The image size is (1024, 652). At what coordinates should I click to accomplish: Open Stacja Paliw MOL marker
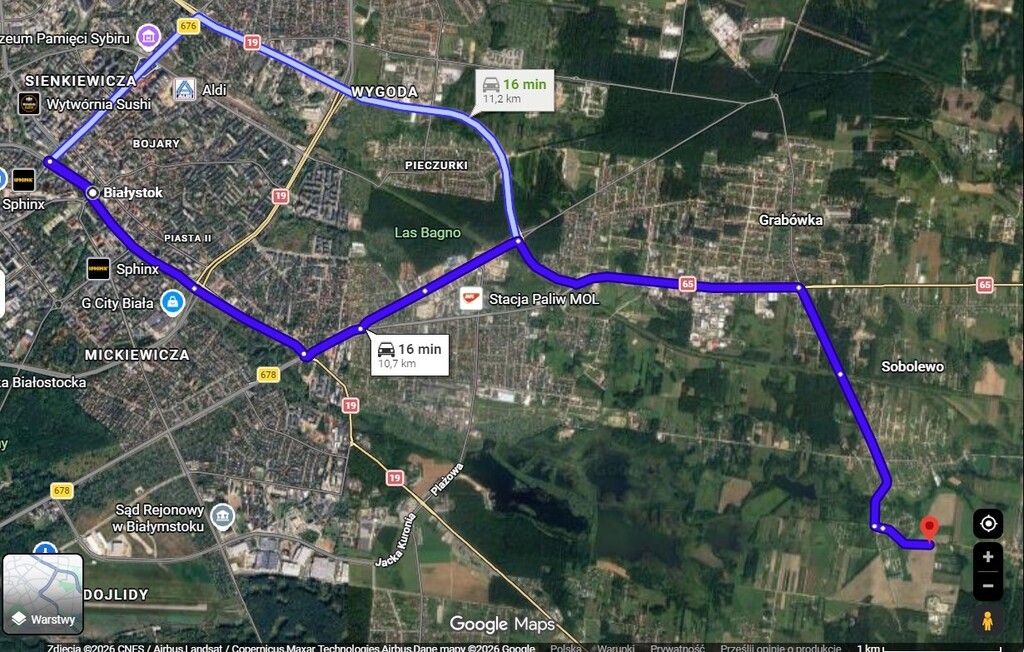(x=471, y=298)
